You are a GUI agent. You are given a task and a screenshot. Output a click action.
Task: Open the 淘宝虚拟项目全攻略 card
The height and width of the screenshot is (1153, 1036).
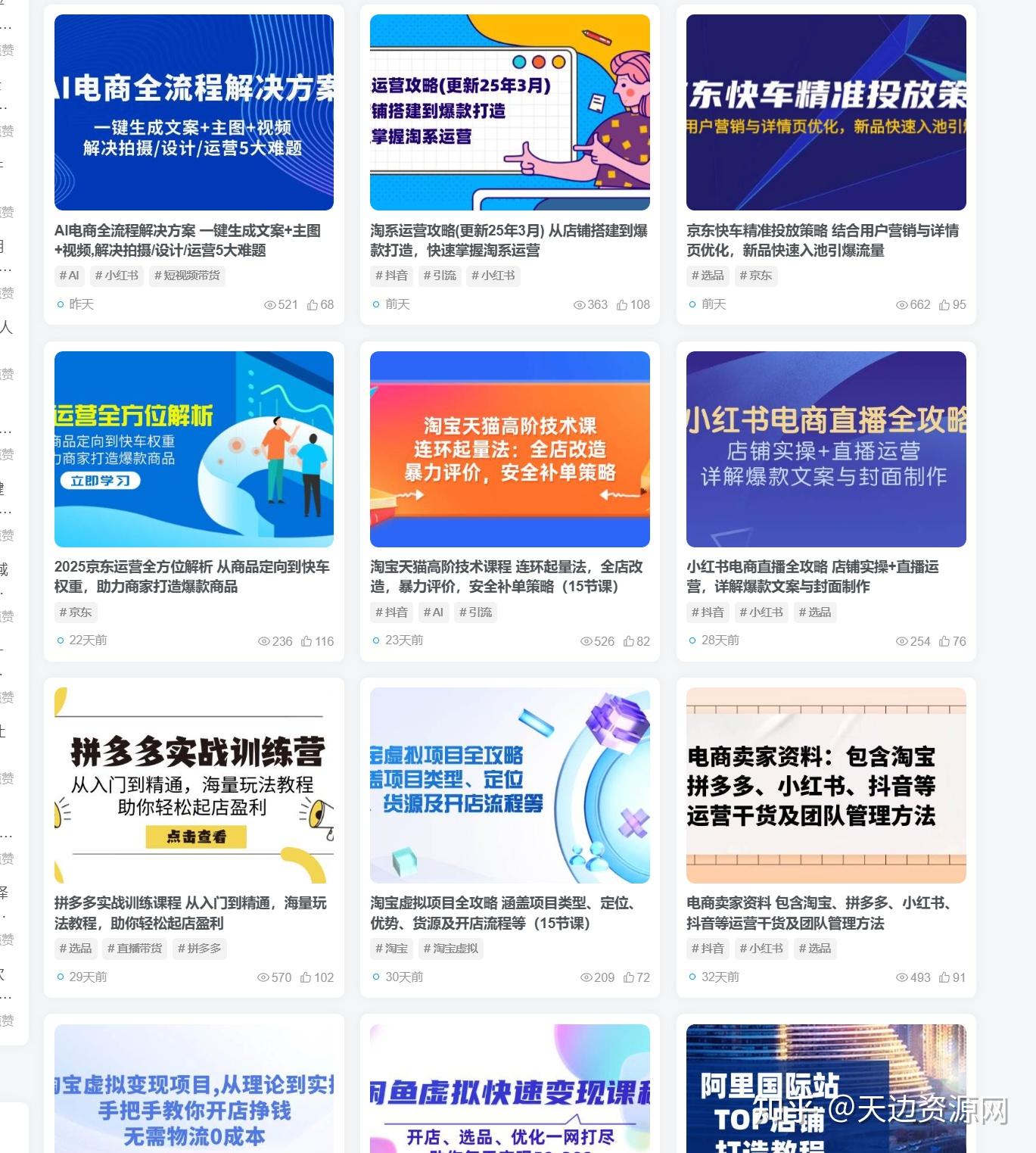coord(509,785)
